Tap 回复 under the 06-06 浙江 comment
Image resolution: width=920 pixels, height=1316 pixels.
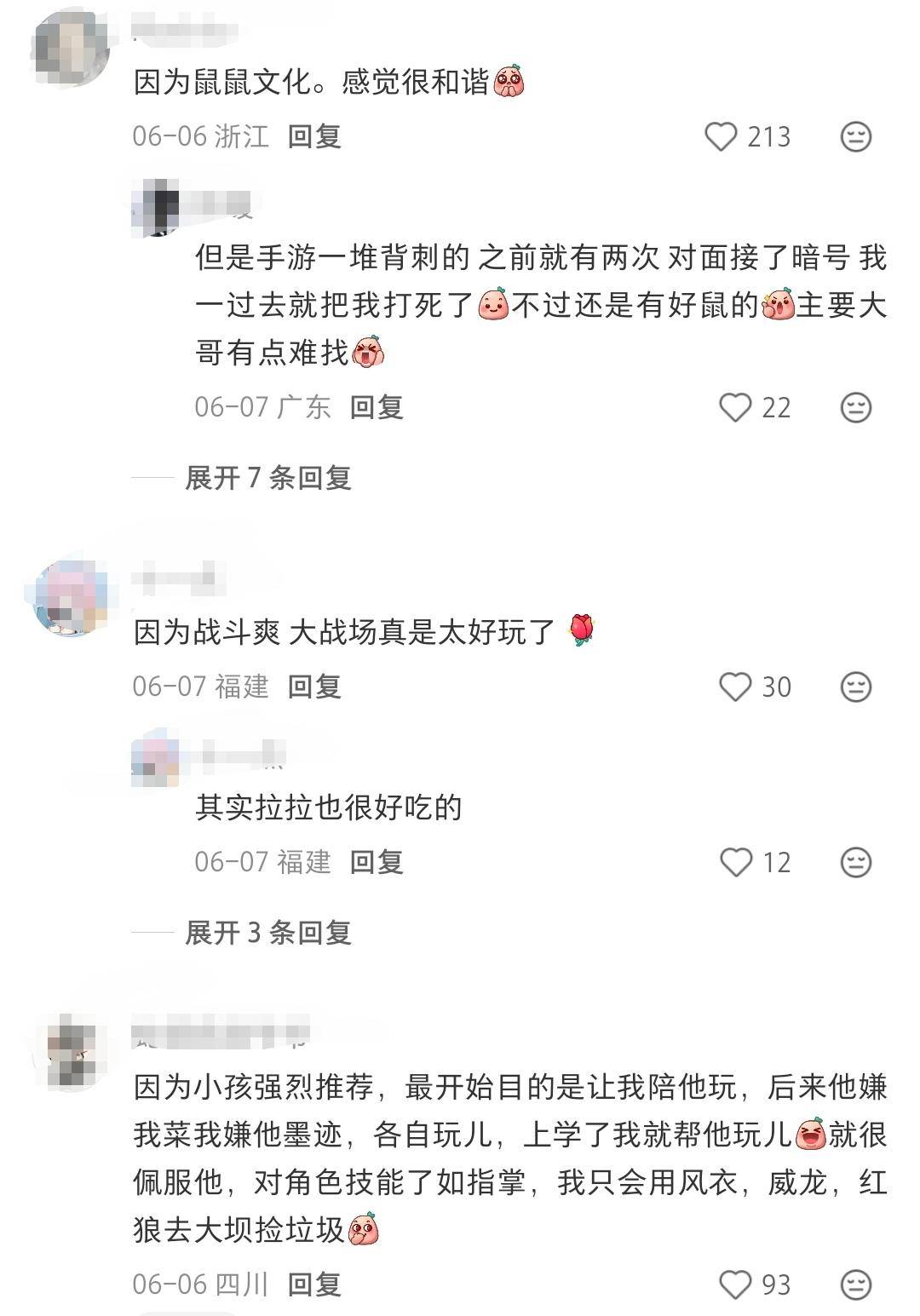pos(314,136)
